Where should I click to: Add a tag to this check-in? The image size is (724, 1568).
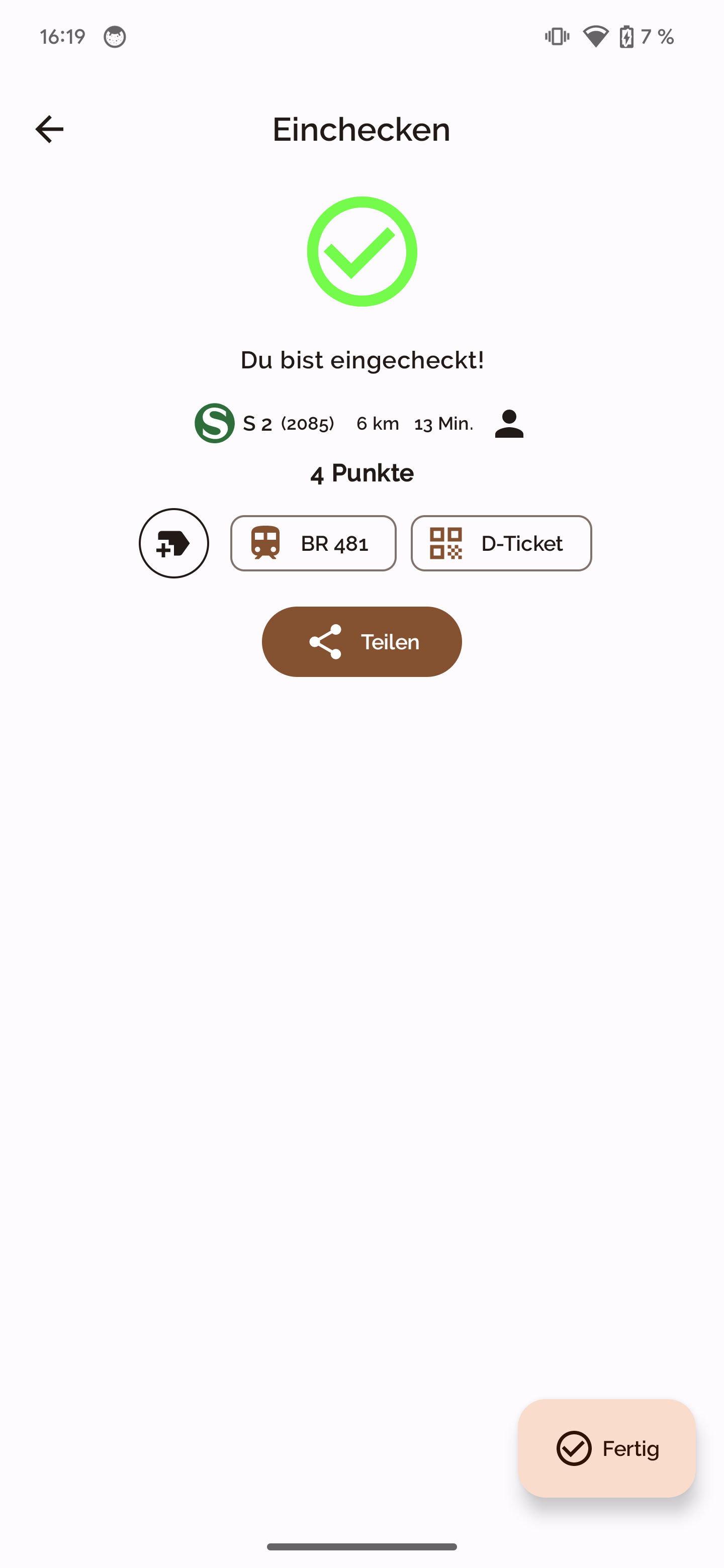pyautogui.click(x=173, y=543)
